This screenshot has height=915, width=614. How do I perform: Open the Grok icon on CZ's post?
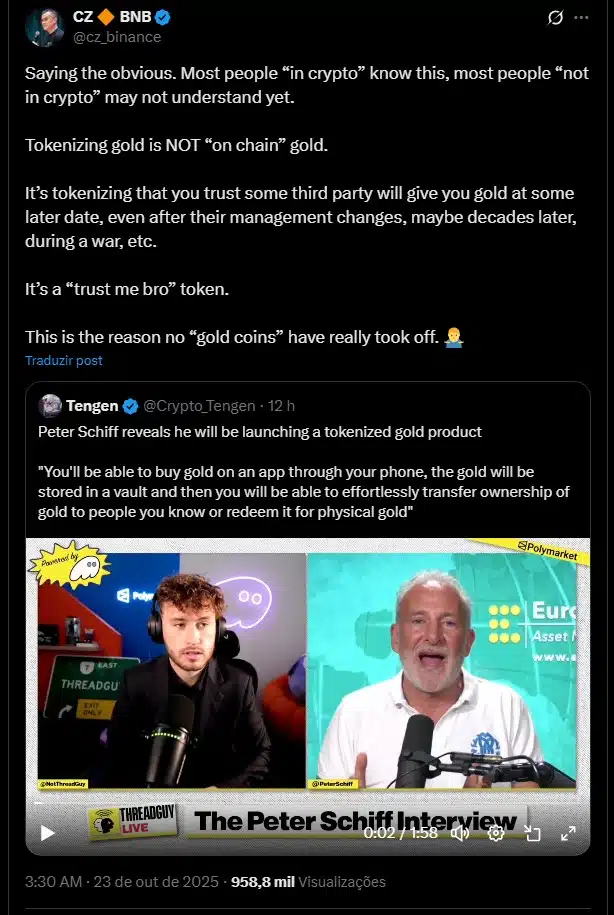pos(556,18)
